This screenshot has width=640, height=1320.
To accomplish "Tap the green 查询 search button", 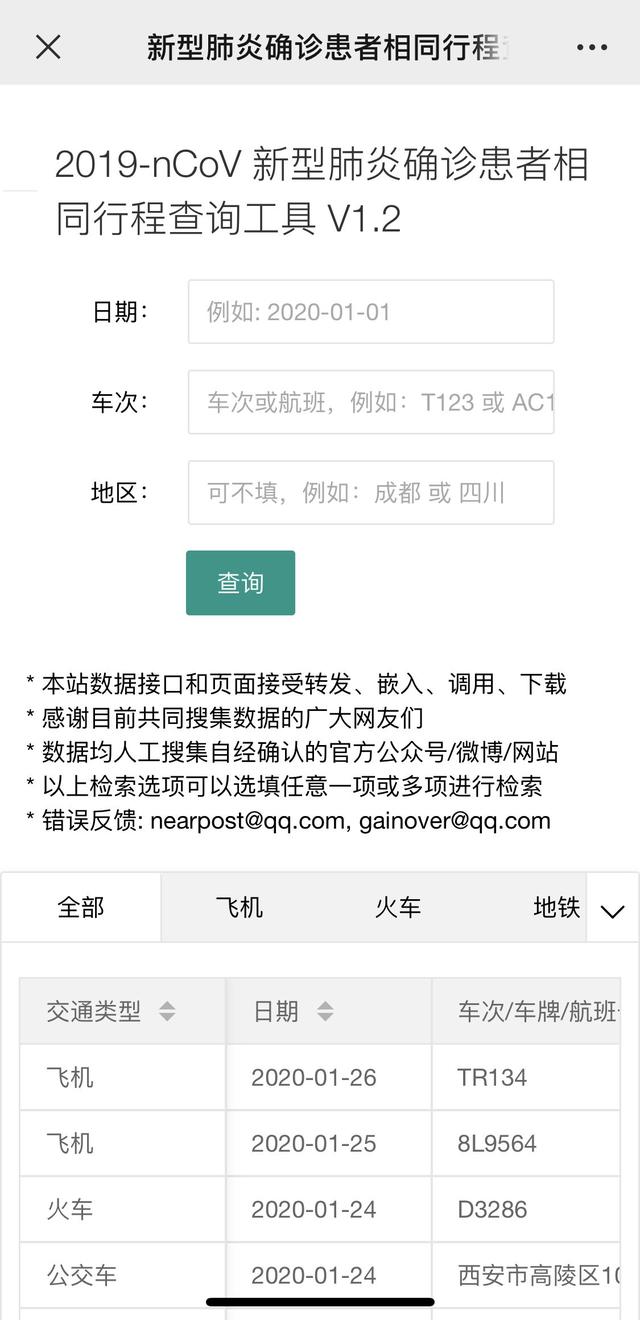I will point(240,583).
